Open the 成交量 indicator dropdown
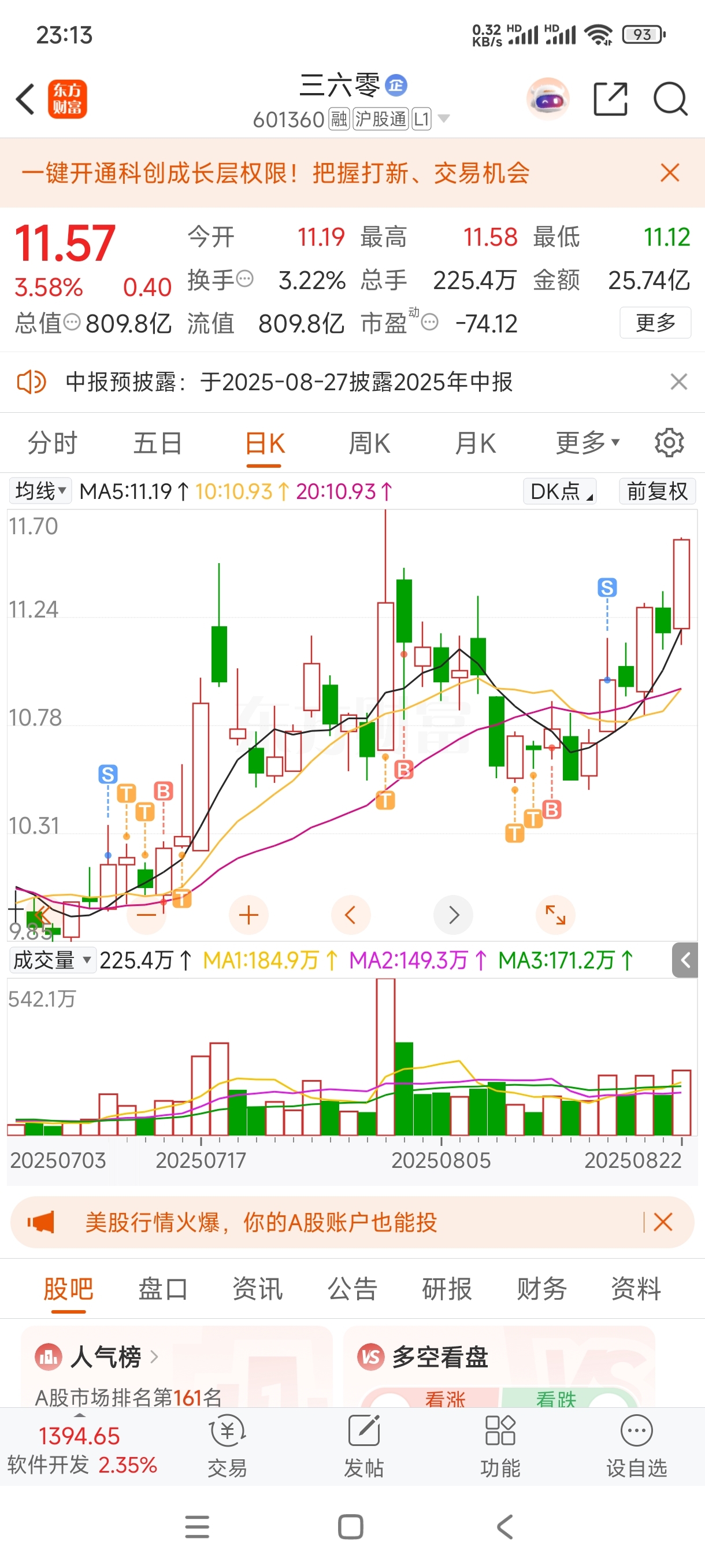Screen dimensions: 705x1568 tap(53, 960)
